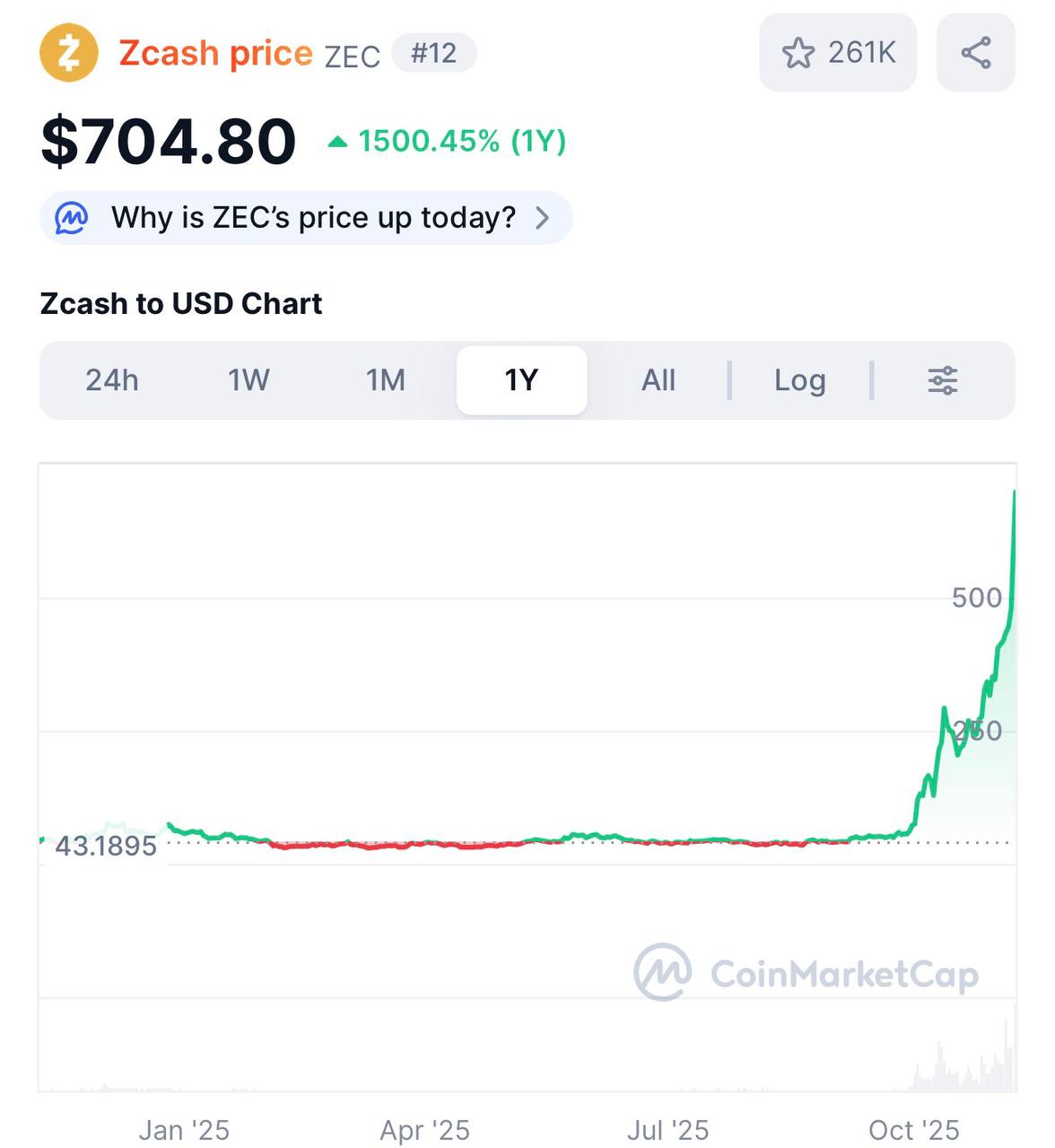
Task: Click the #12 rank badge
Action: click(x=433, y=53)
